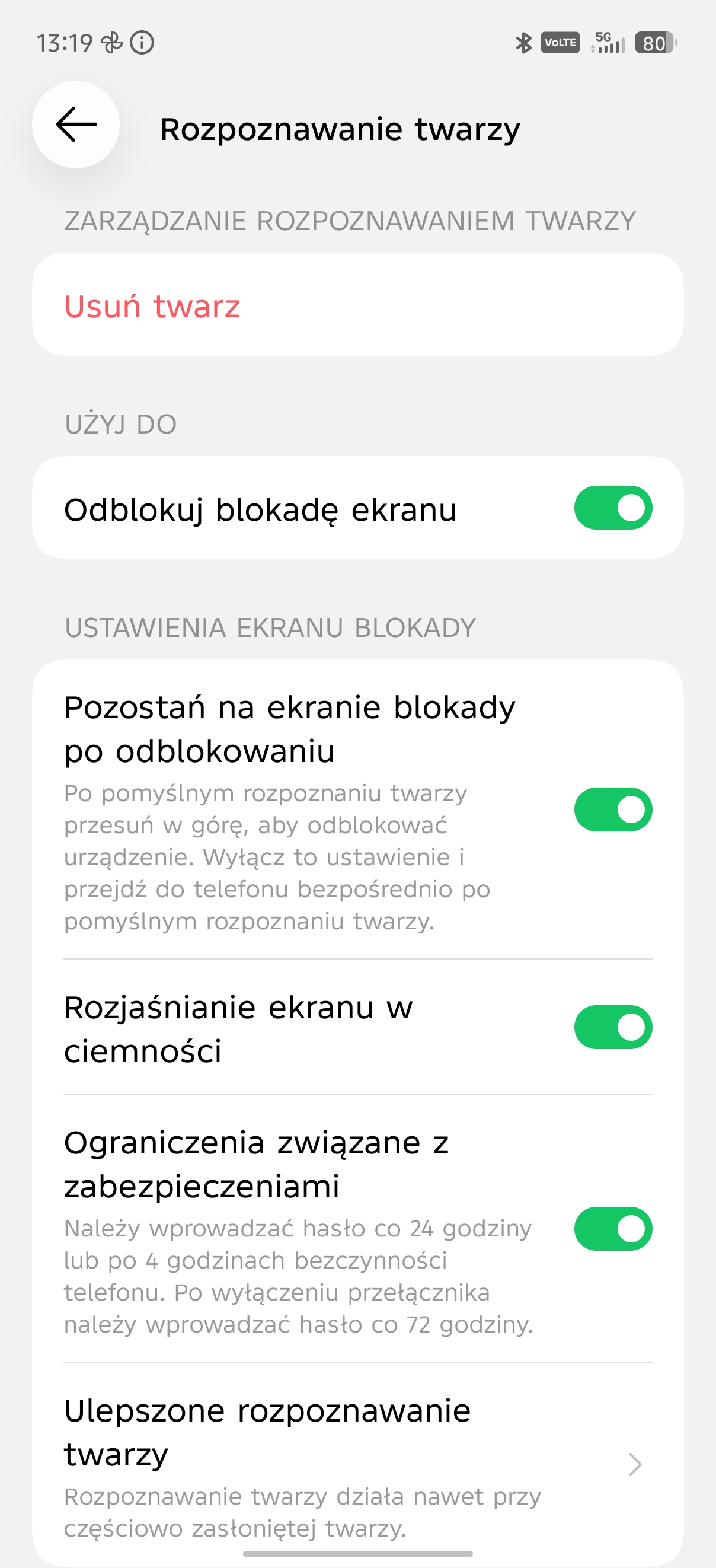Tap Usuń twarz to delete face data
This screenshot has height=1568, width=716.
[152, 305]
